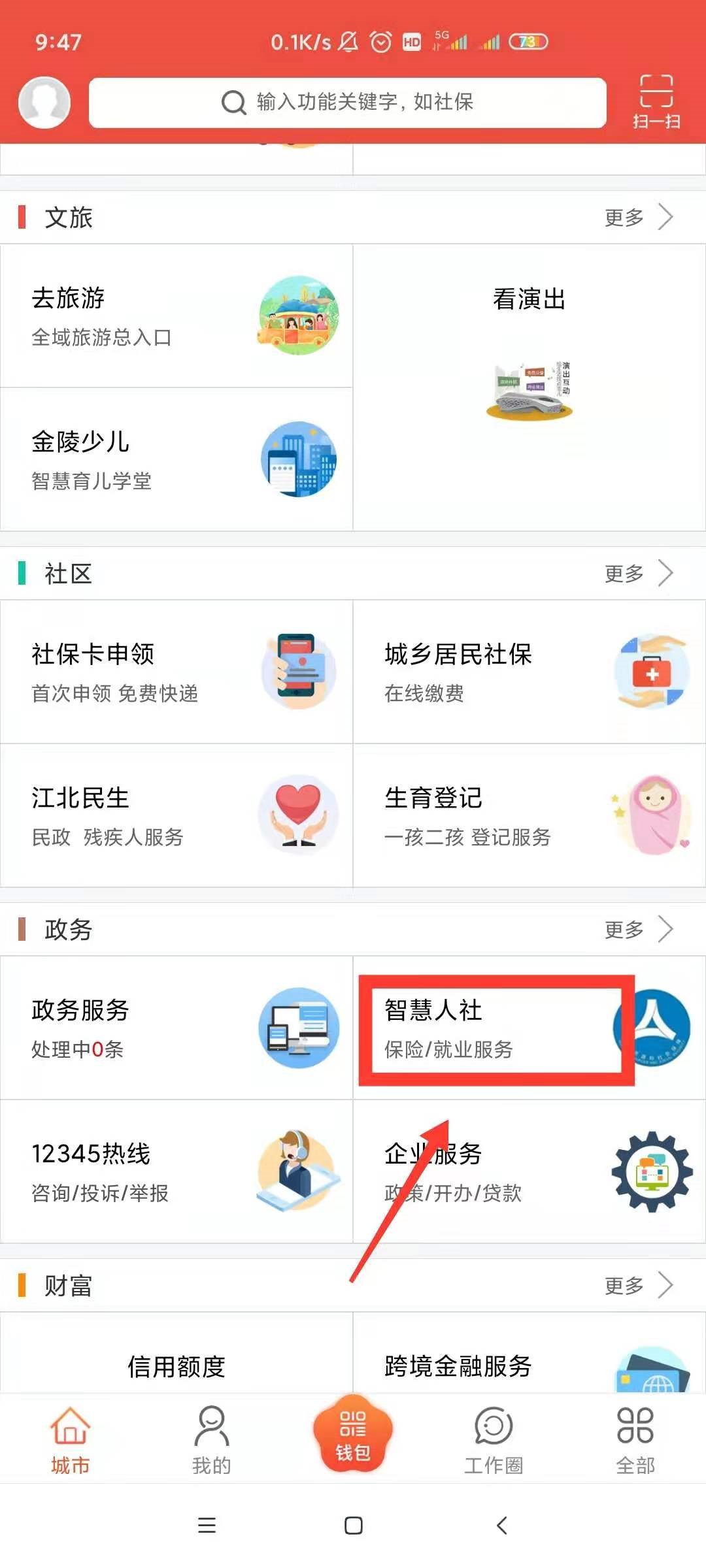Viewport: 706px width, 1568px height.
Task: Open 生育登记 service
Action: click(x=529, y=815)
